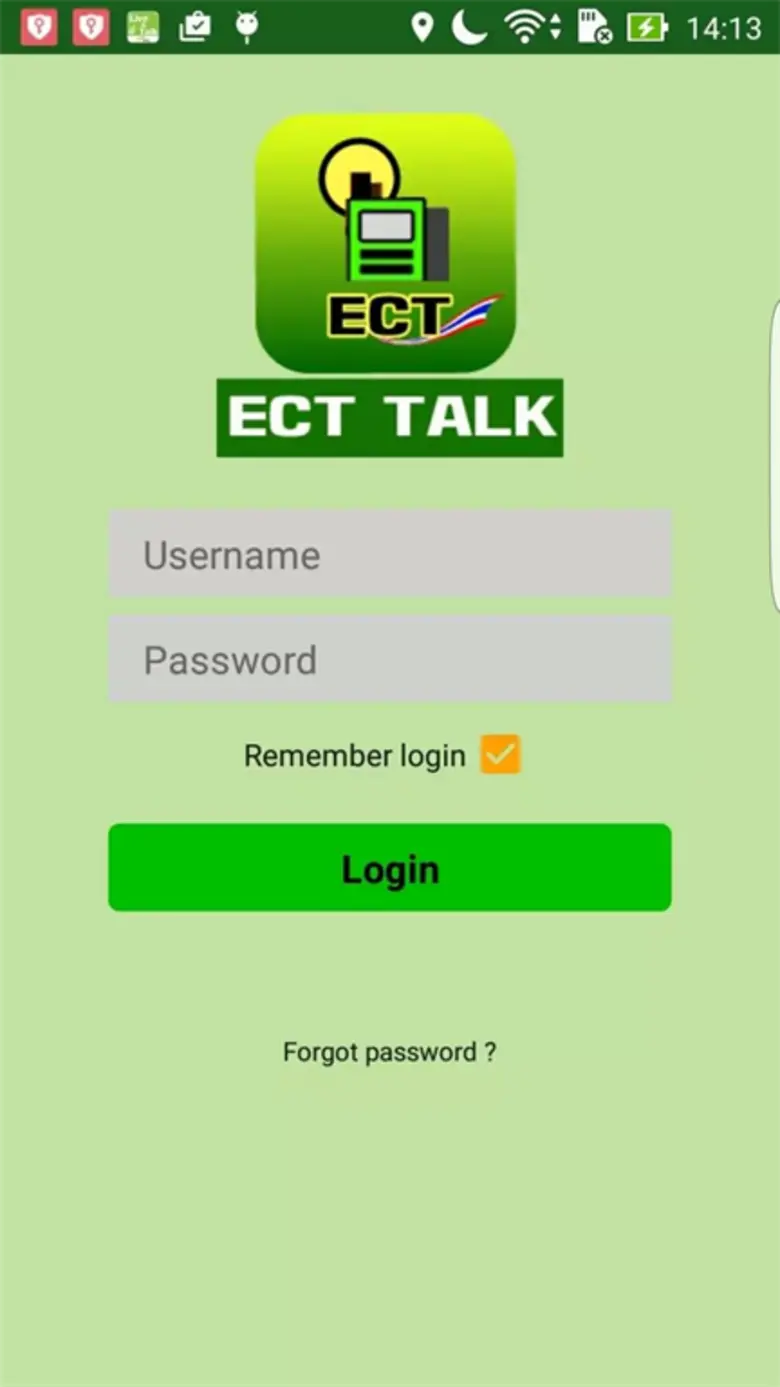Tap the ECT TALK title banner
780x1387 pixels.
click(389, 418)
